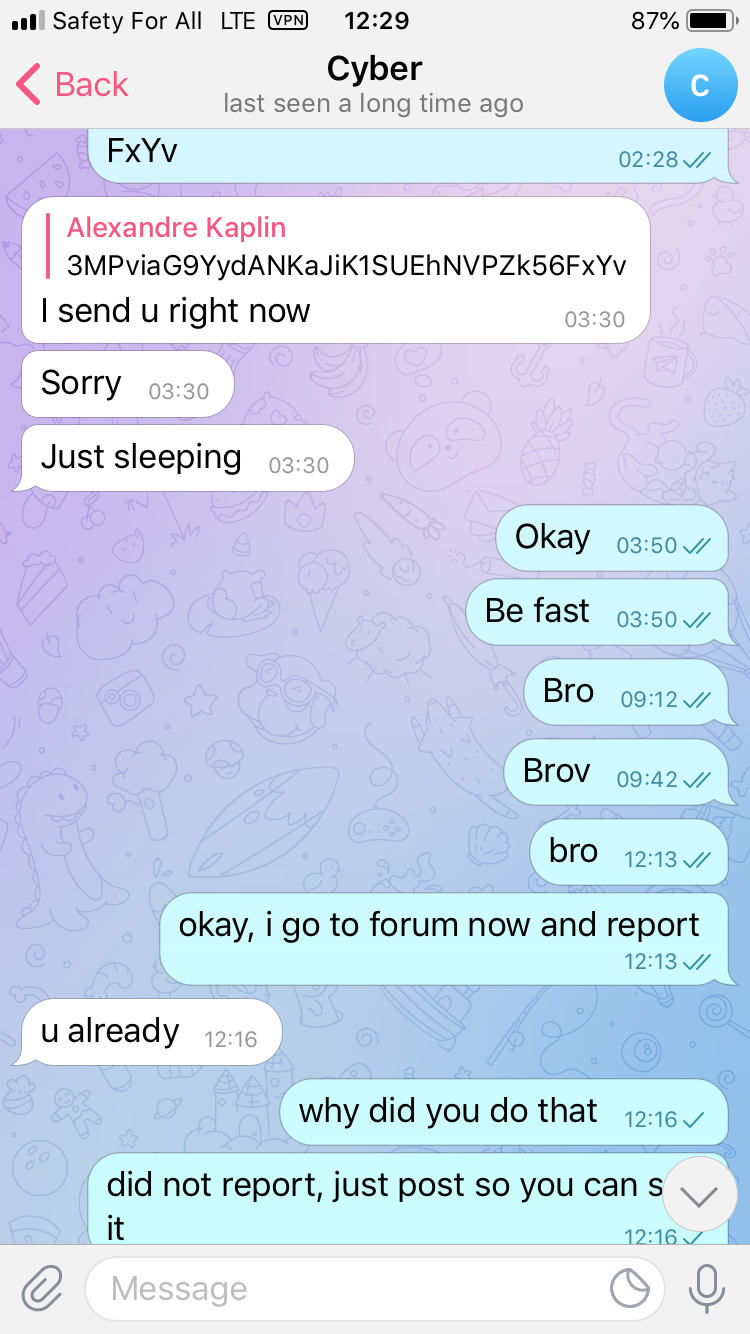The height and width of the screenshot is (1334, 750).
Task: Record a voice message with microphone
Action: pyautogui.click(x=706, y=1288)
